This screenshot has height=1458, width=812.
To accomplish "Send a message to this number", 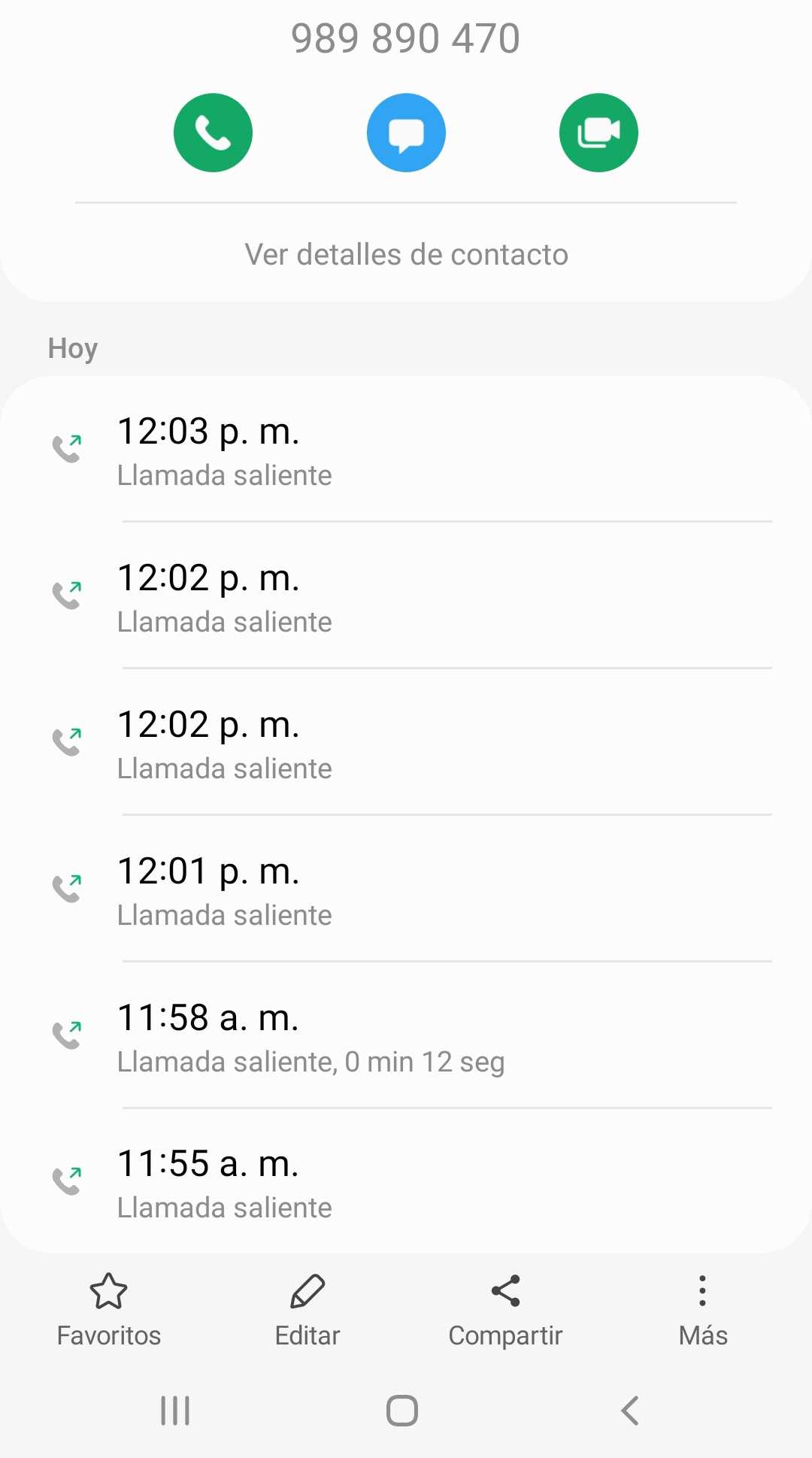I will pos(406,133).
